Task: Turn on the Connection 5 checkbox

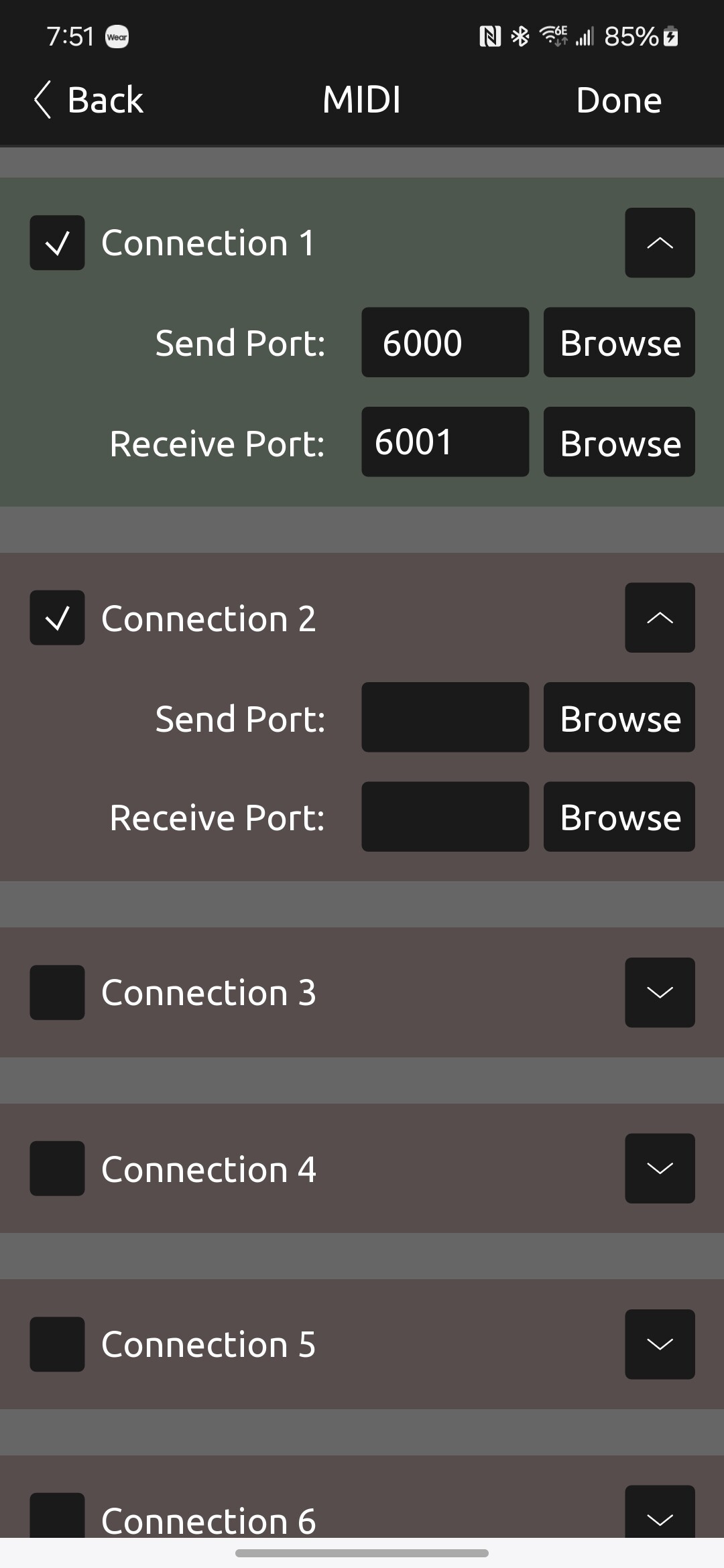Action: click(x=57, y=1344)
